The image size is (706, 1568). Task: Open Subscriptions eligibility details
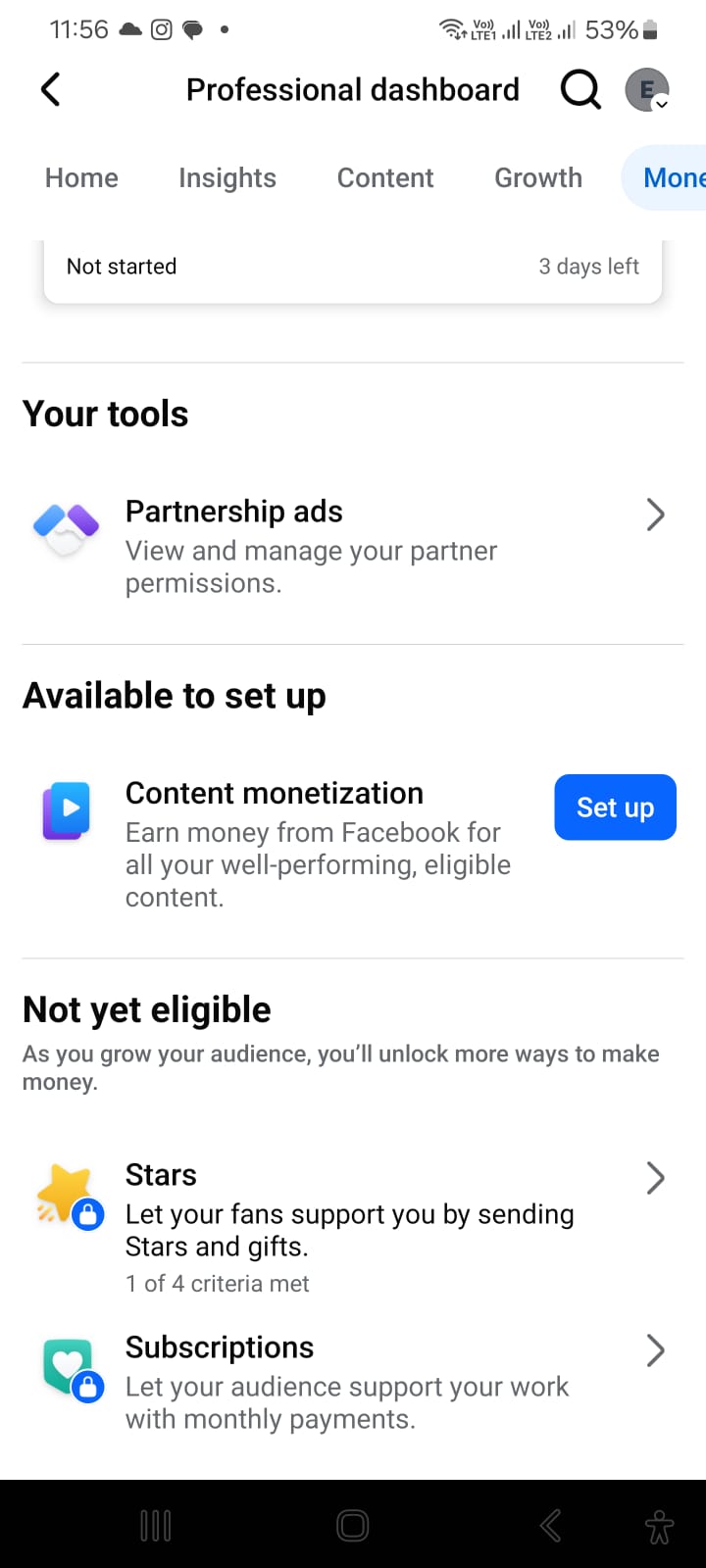[x=353, y=1382]
